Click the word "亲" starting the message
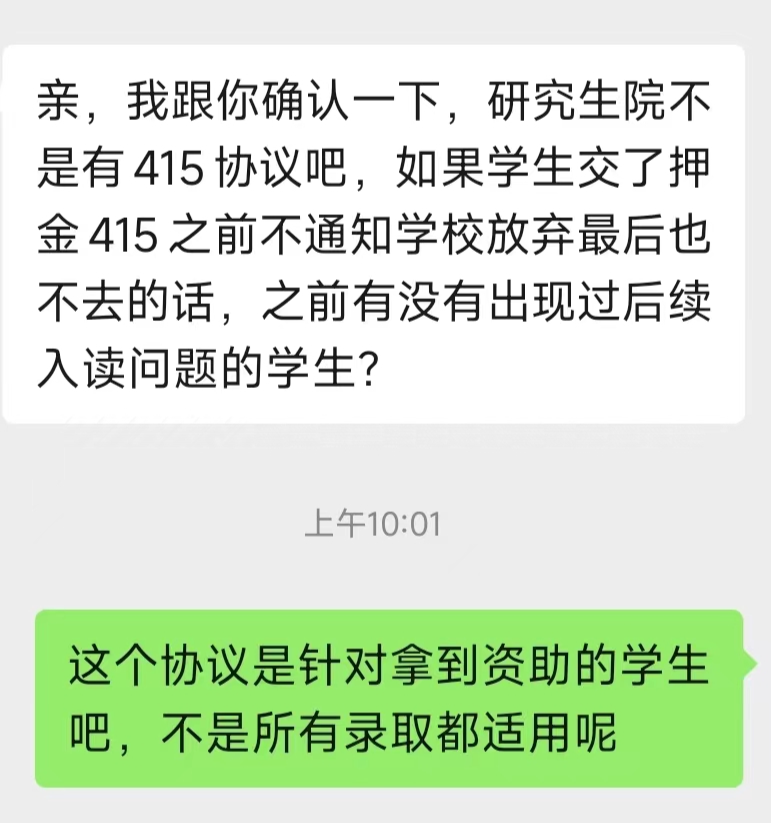This screenshot has width=771, height=823. click(55, 98)
